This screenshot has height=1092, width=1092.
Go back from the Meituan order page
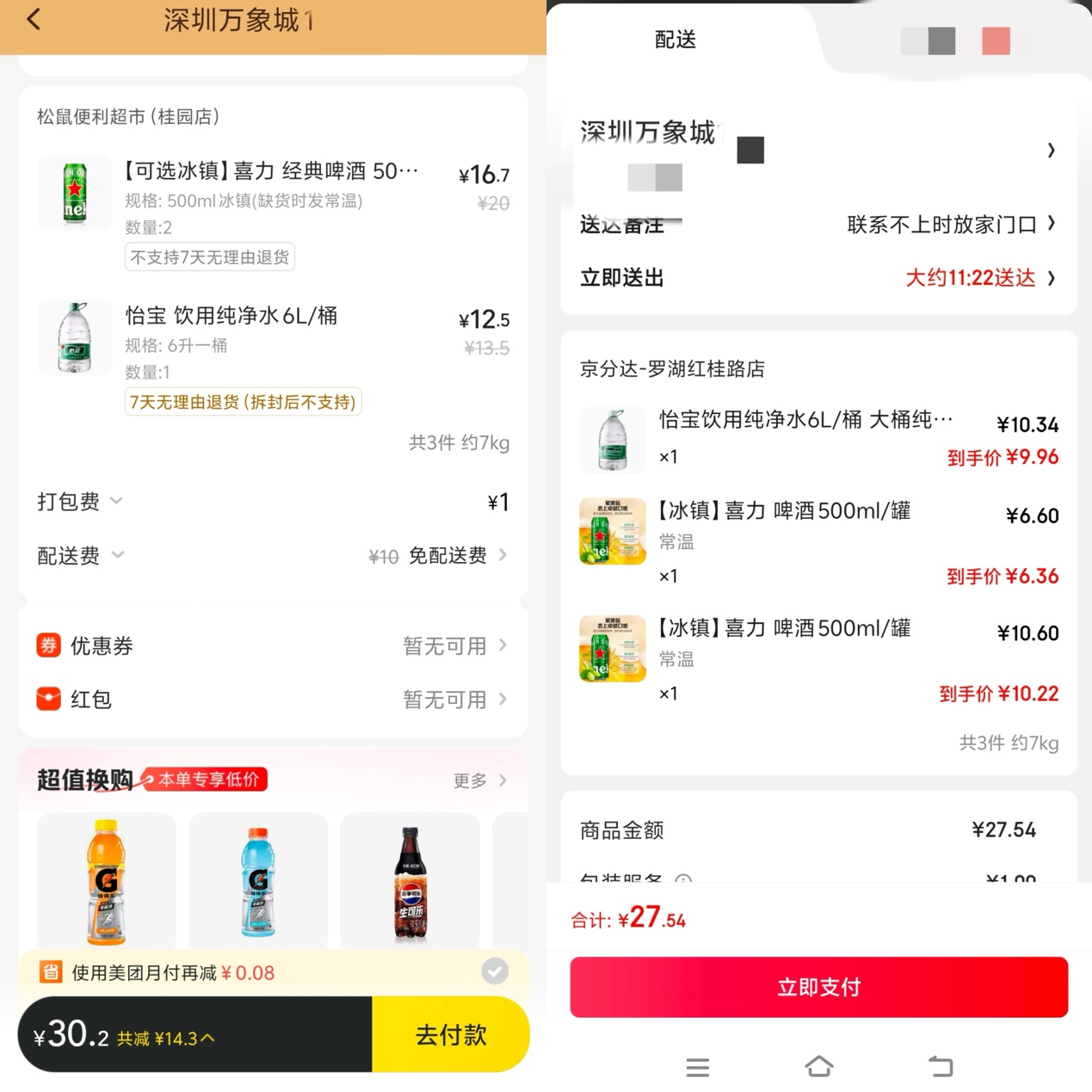click(34, 20)
